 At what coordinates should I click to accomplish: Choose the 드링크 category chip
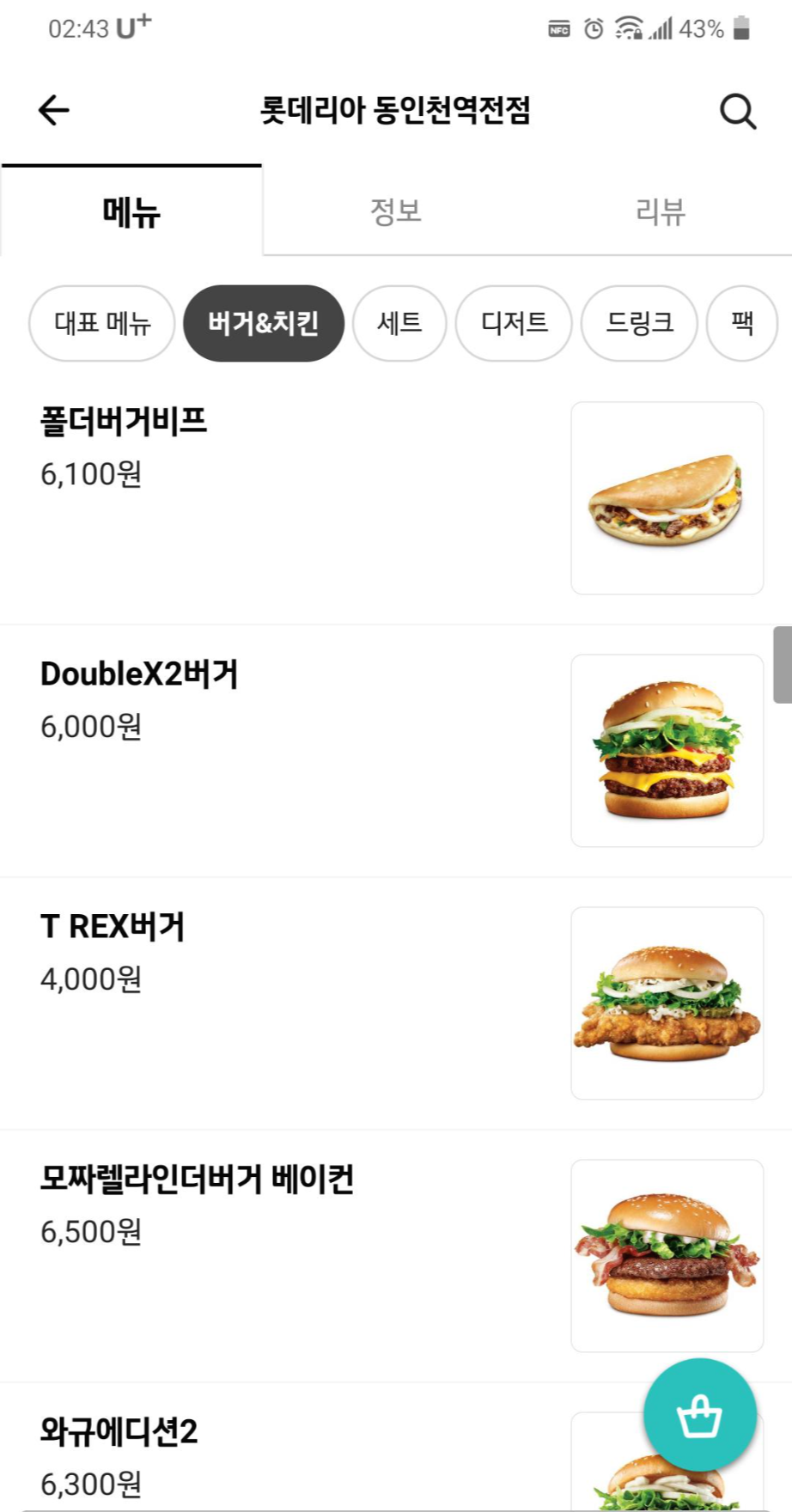(639, 323)
